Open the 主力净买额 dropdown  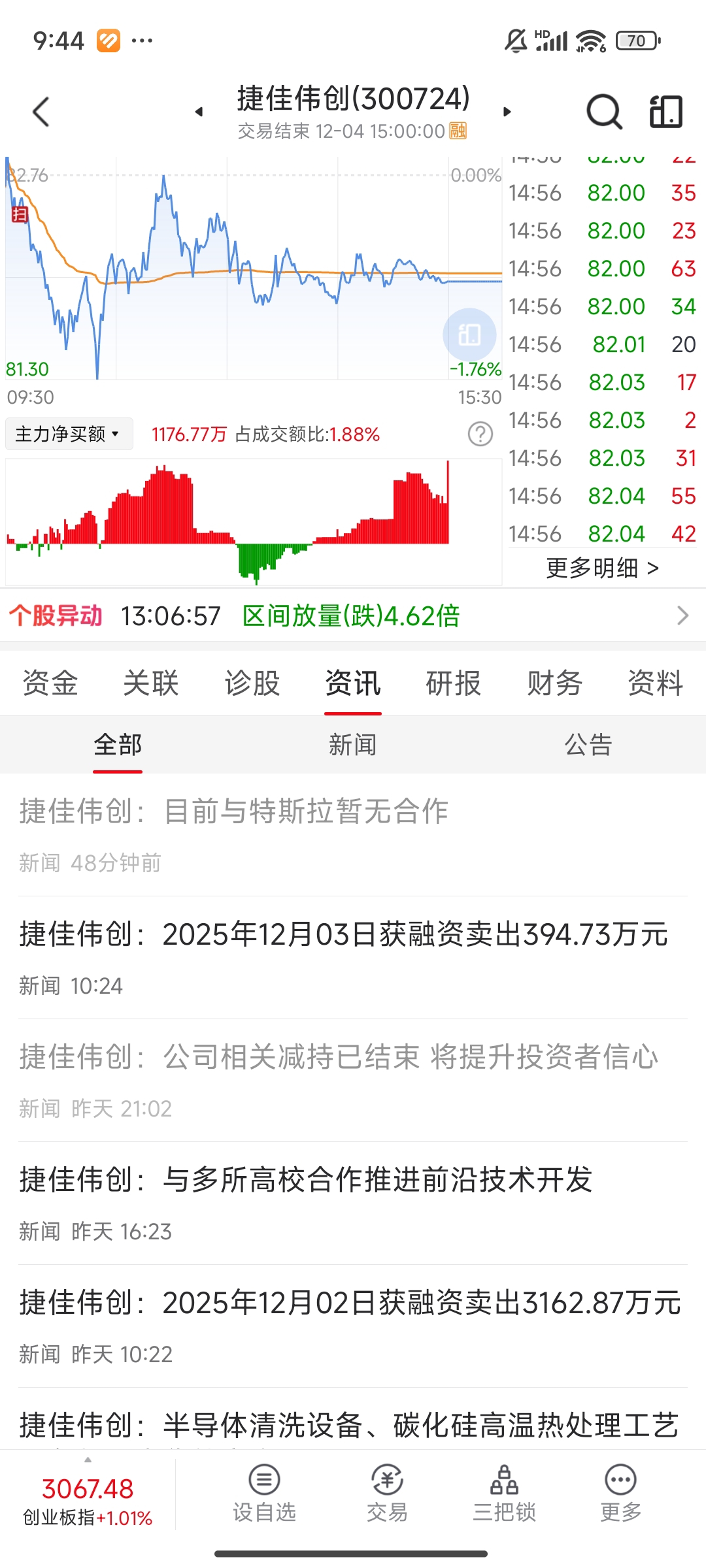click(69, 434)
